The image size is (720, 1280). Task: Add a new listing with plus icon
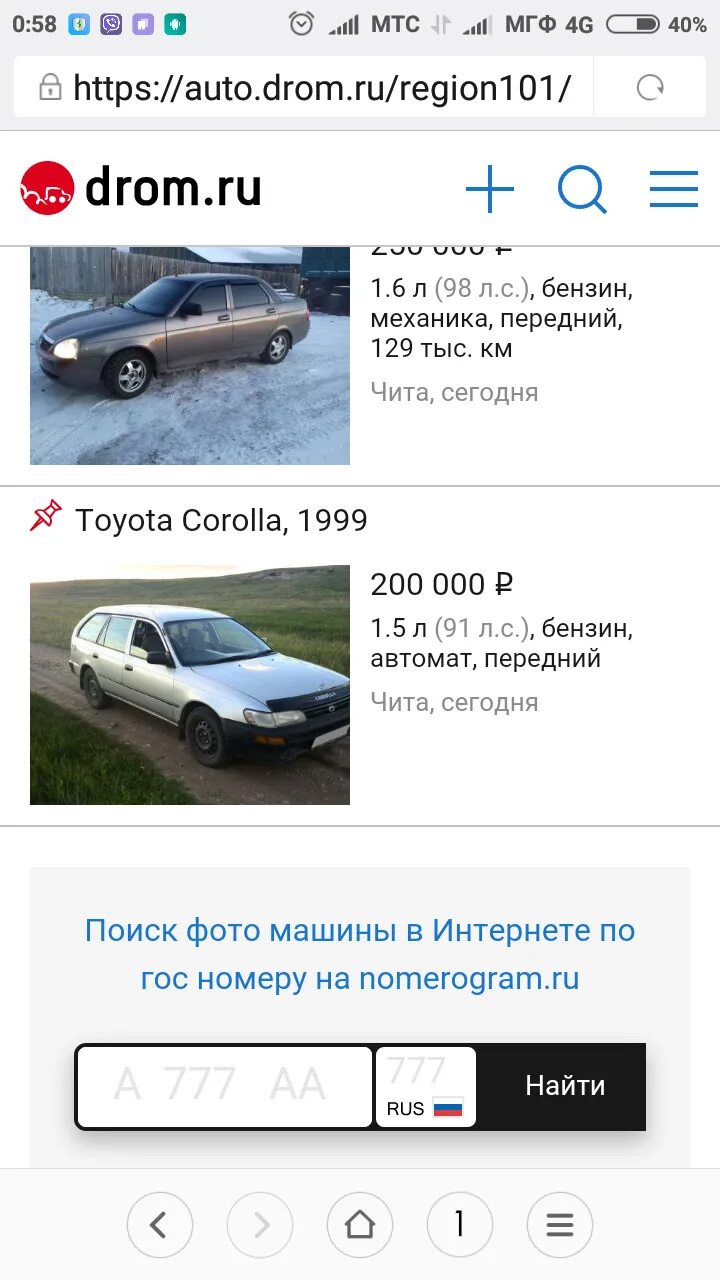(x=490, y=189)
